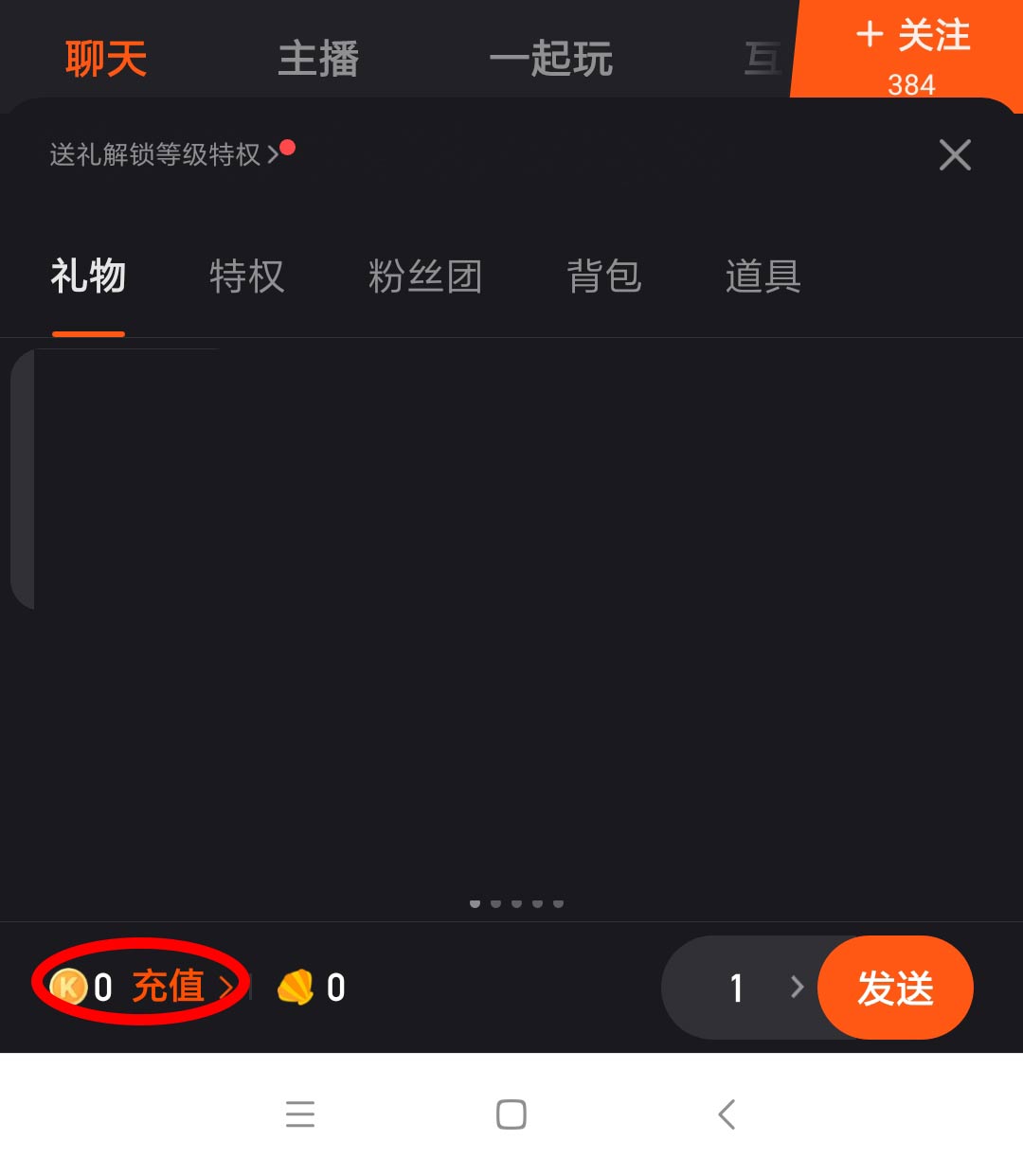Tap the recent apps icon in the navigation bar
This screenshot has width=1023, height=1176.
(x=300, y=1114)
